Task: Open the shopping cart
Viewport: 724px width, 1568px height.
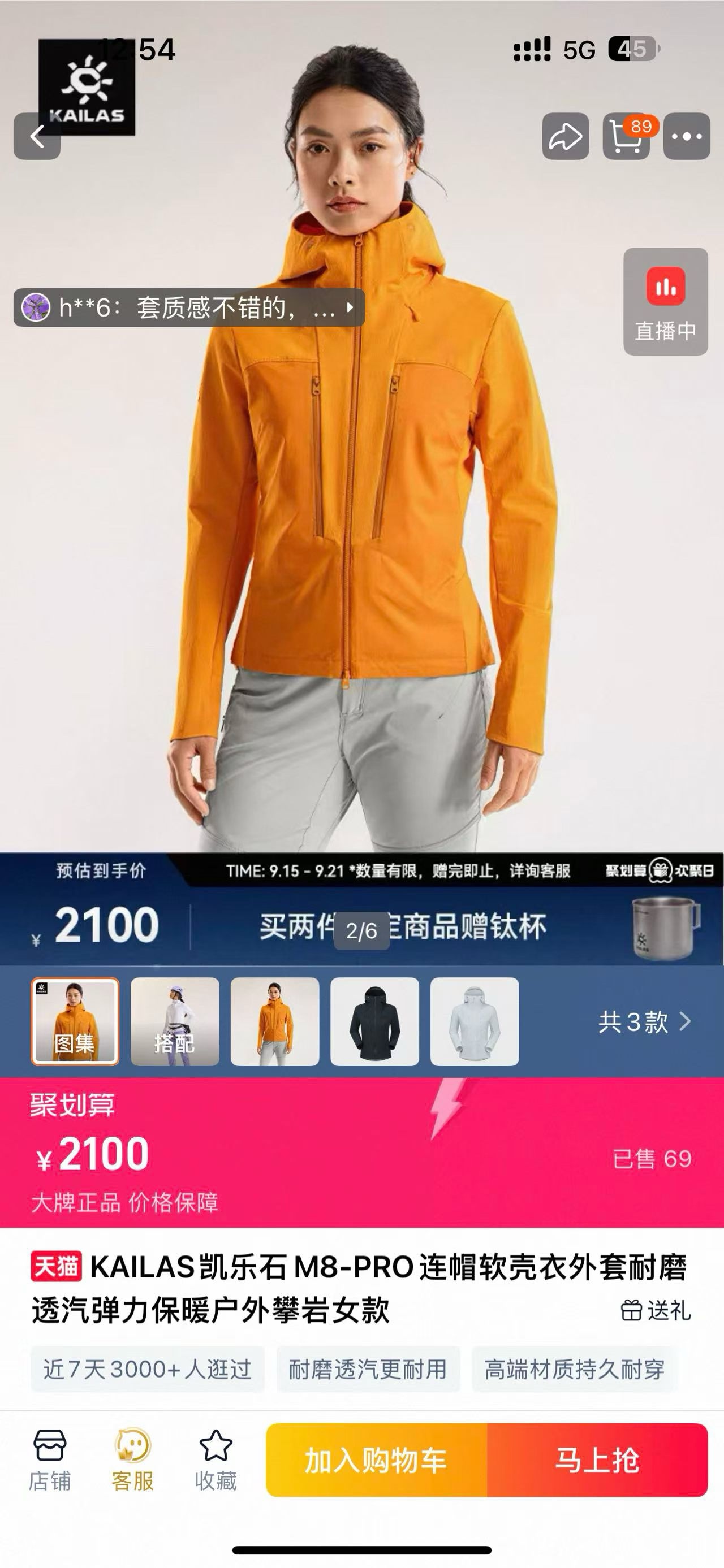Action: pyautogui.click(x=626, y=136)
